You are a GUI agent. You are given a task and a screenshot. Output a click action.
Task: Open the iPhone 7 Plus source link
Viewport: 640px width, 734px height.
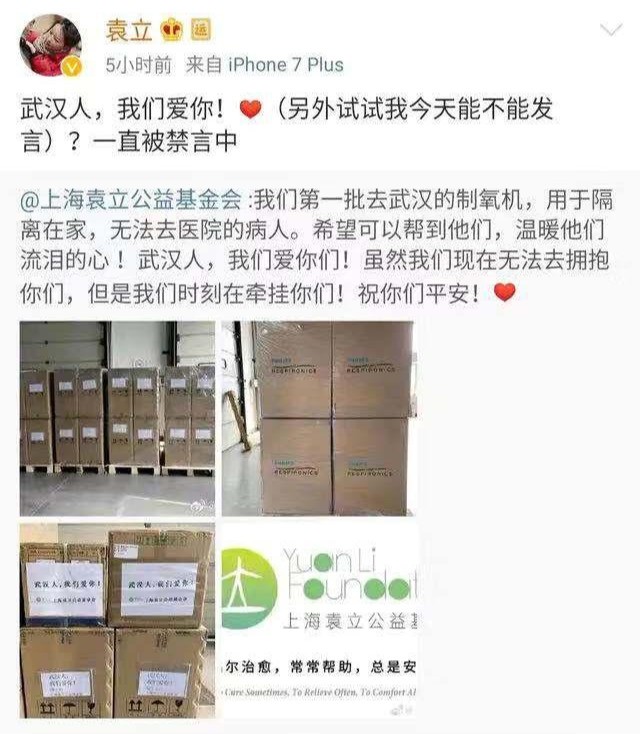[282, 64]
